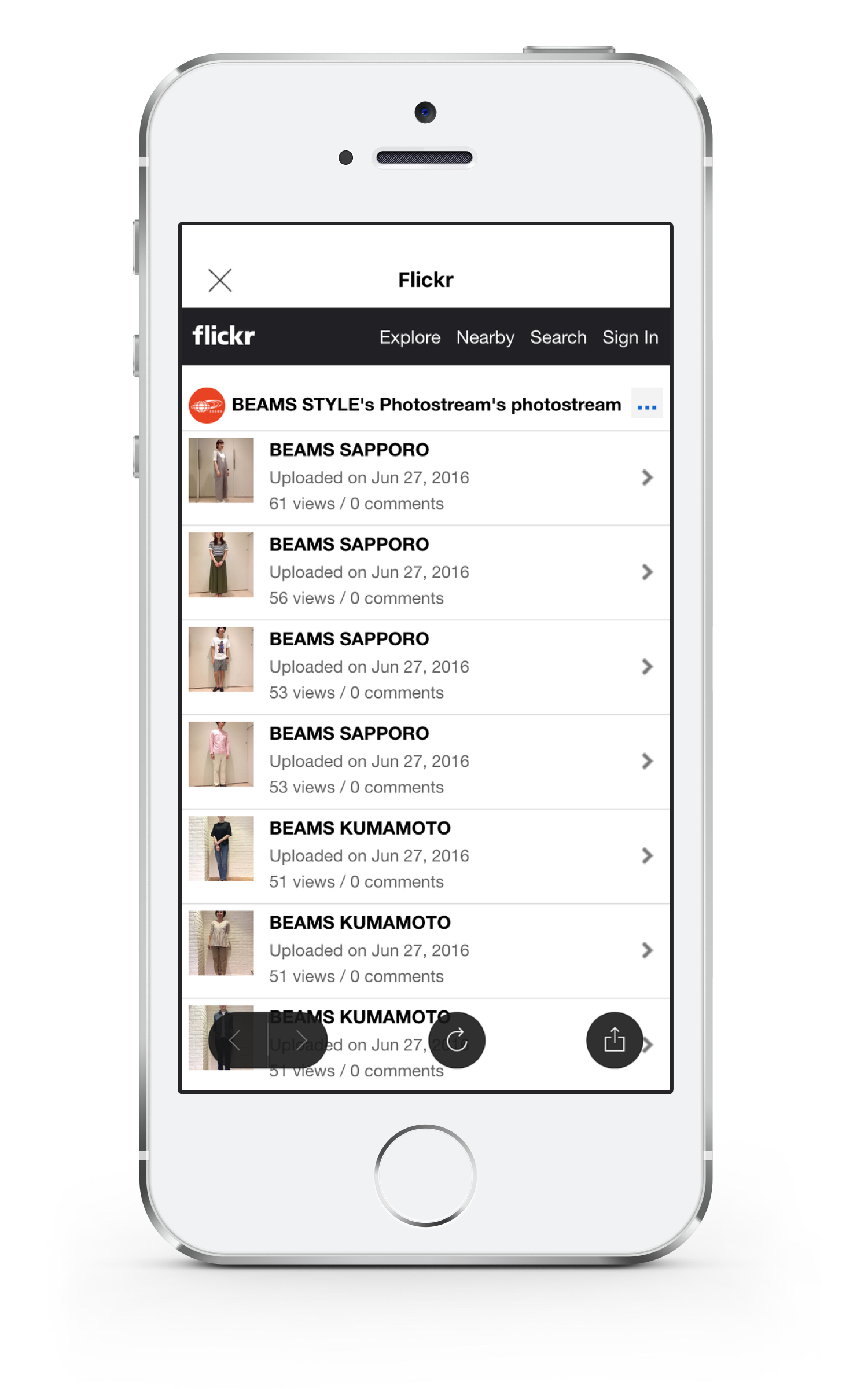Image resolution: width=868 pixels, height=1389 pixels.
Task: Reload the current page
Action: coord(457,1040)
